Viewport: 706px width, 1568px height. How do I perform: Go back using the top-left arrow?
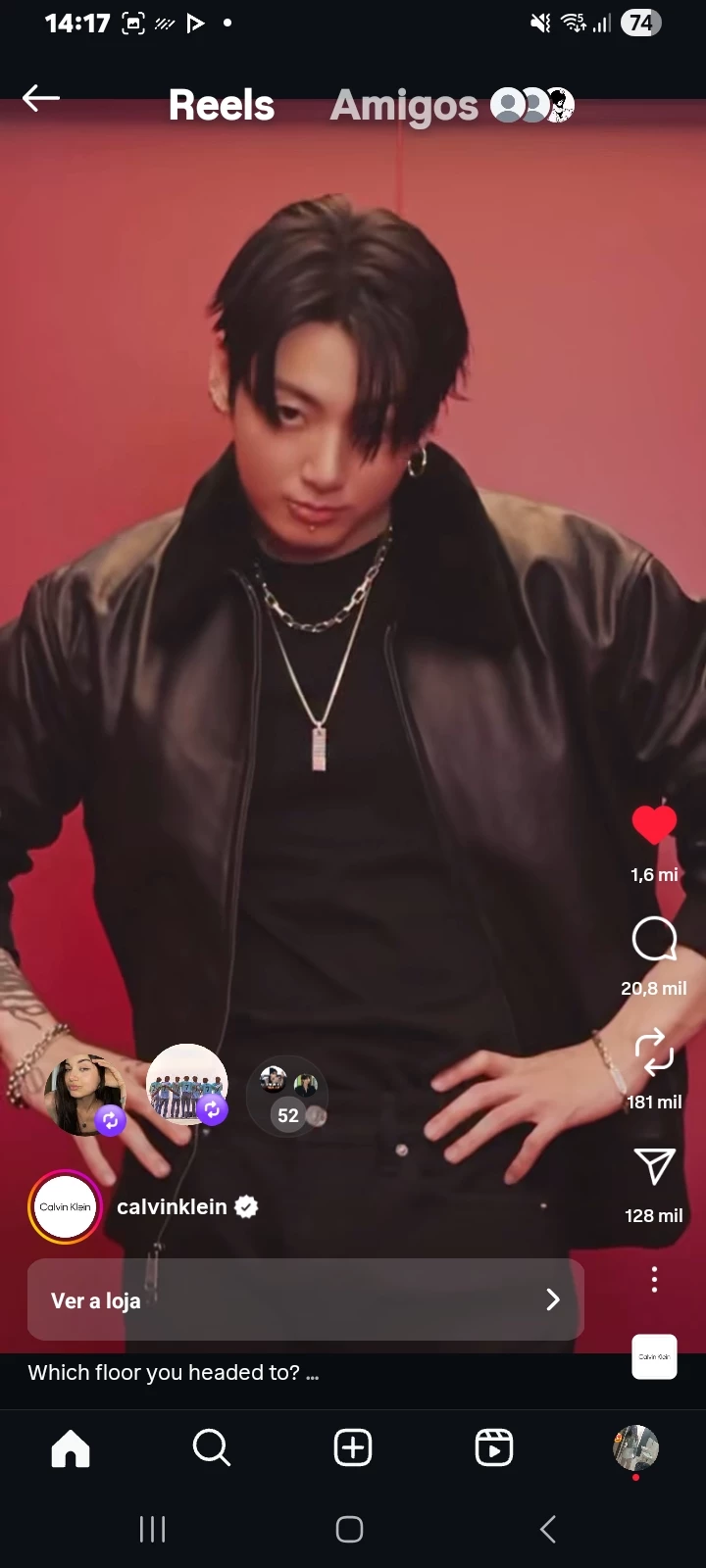click(40, 98)
